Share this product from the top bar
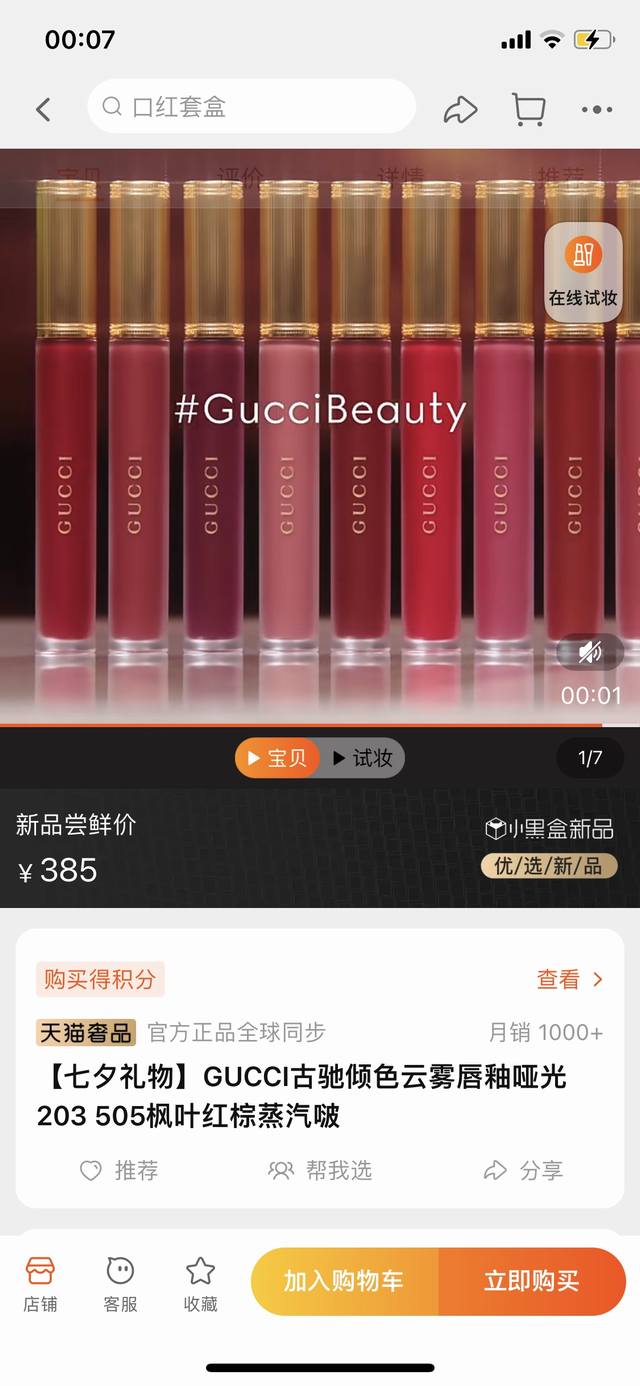Screen dimensions: 640x1386 (x=460, y=109)
